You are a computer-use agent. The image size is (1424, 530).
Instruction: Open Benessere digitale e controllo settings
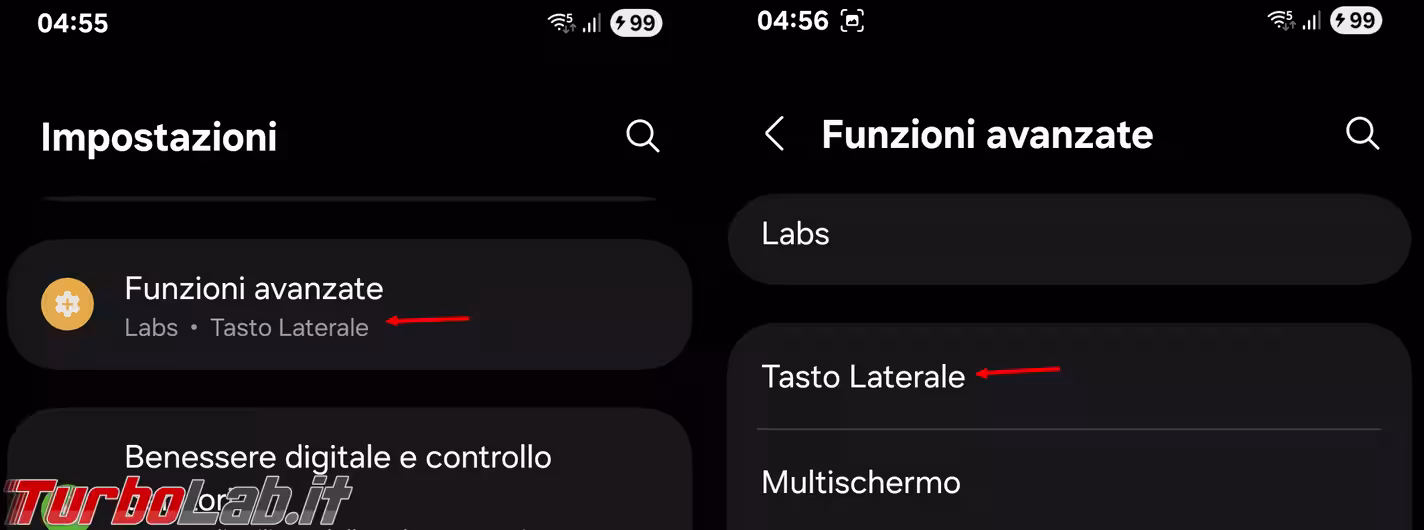tap(337, 458)
